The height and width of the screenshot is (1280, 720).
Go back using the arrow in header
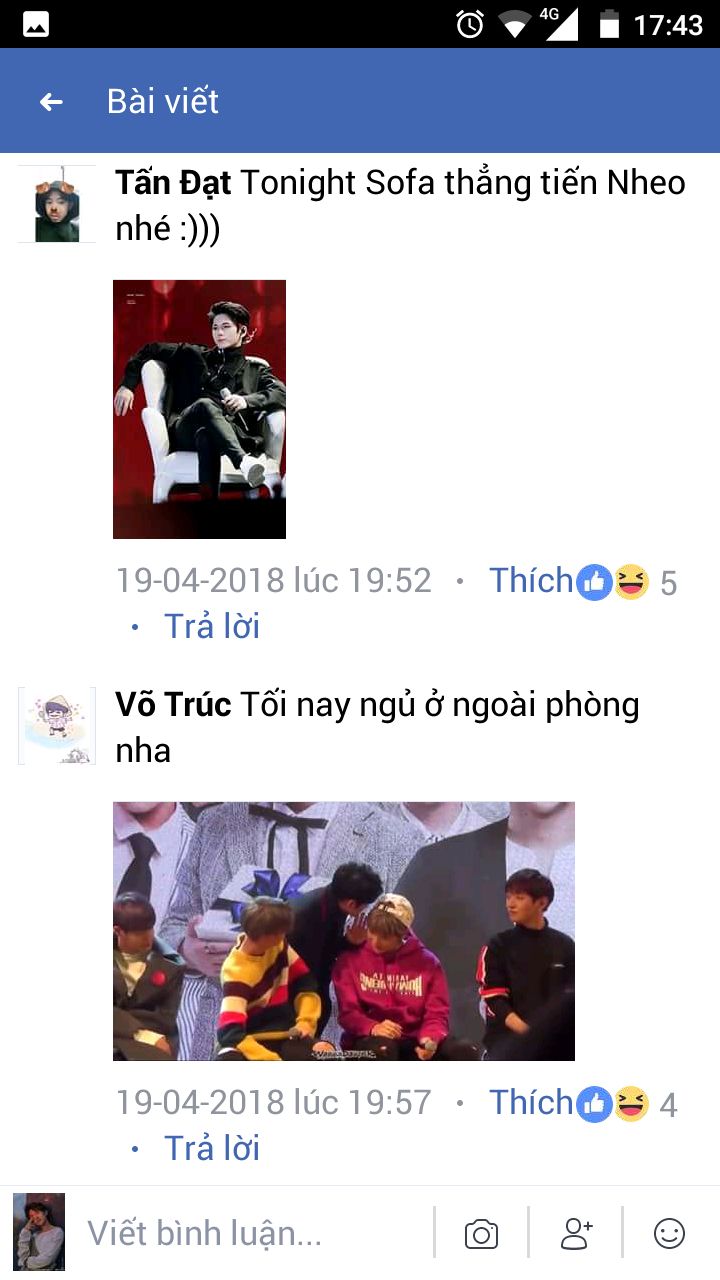tap(50, 102)
